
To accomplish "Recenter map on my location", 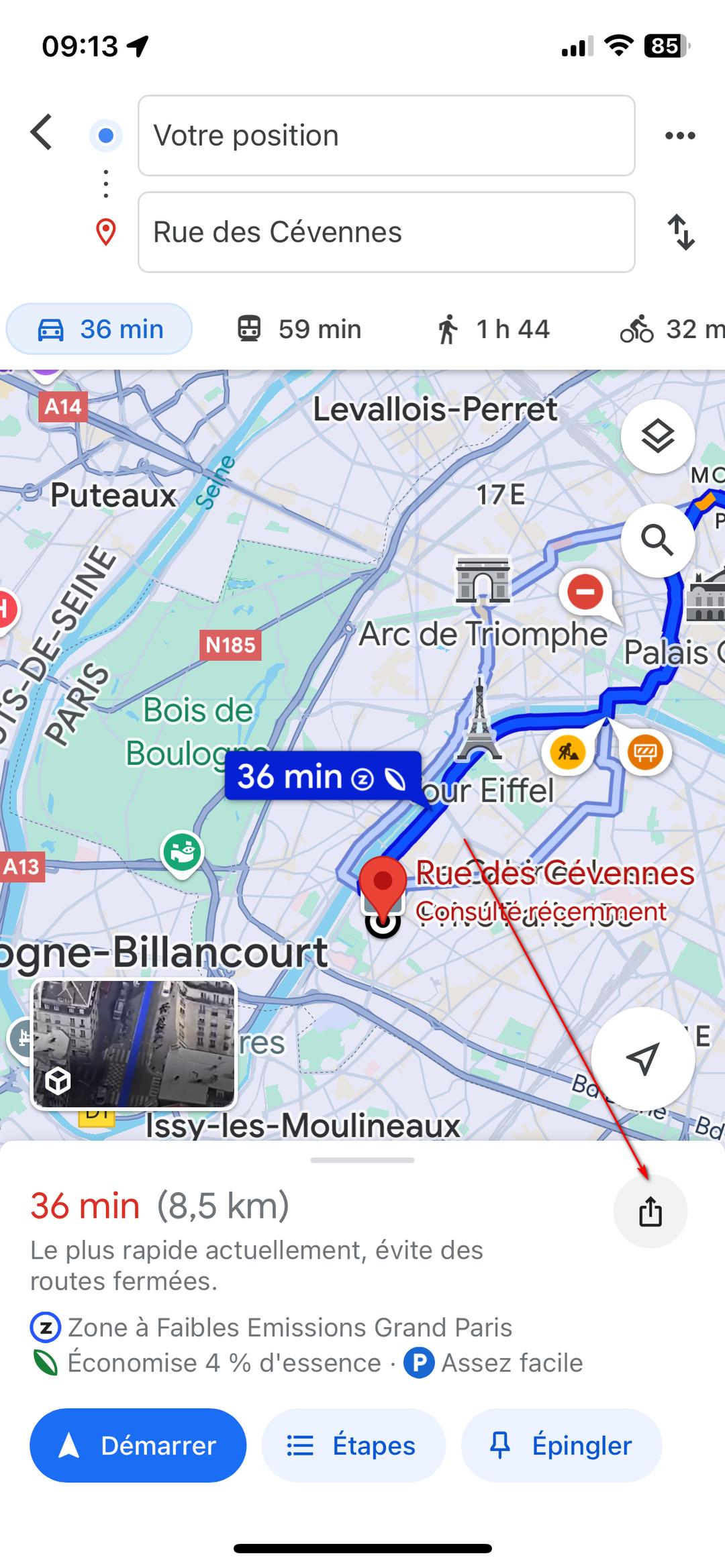I will pyautogui.click(x=642, y=1059).
